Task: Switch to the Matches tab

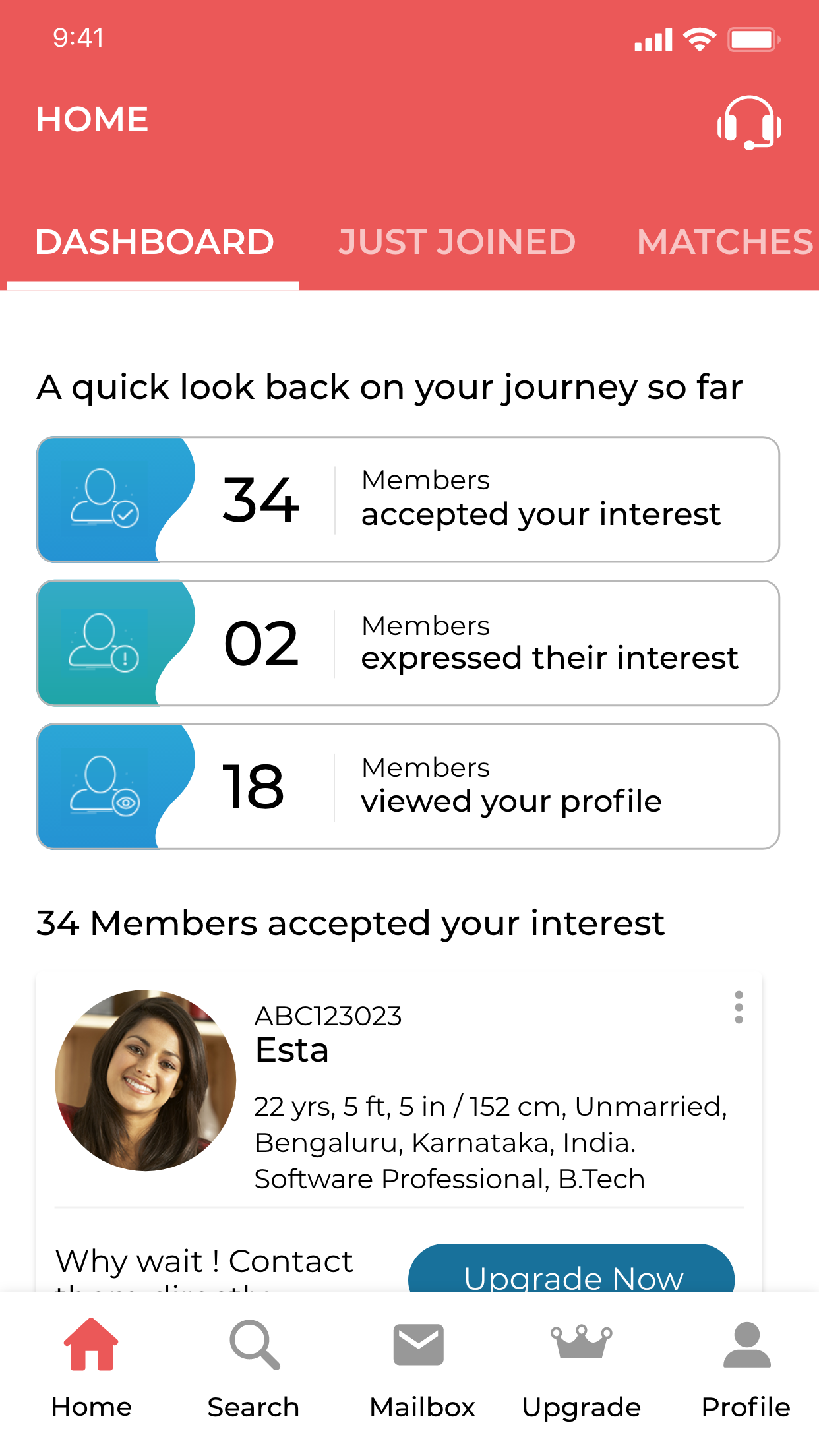Action: coord(725,242)
